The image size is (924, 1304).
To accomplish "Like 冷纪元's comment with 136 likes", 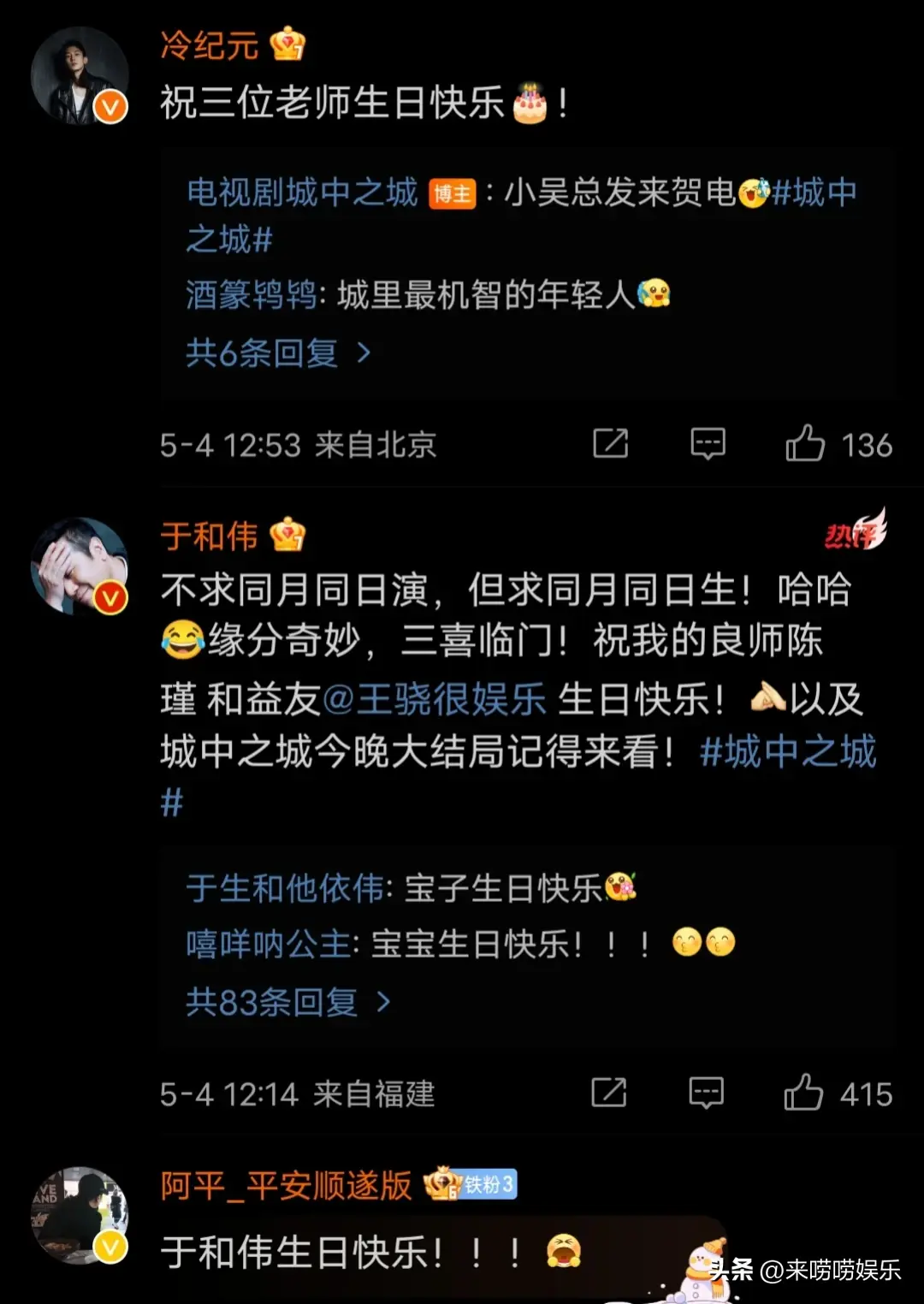I will [805, 443].
